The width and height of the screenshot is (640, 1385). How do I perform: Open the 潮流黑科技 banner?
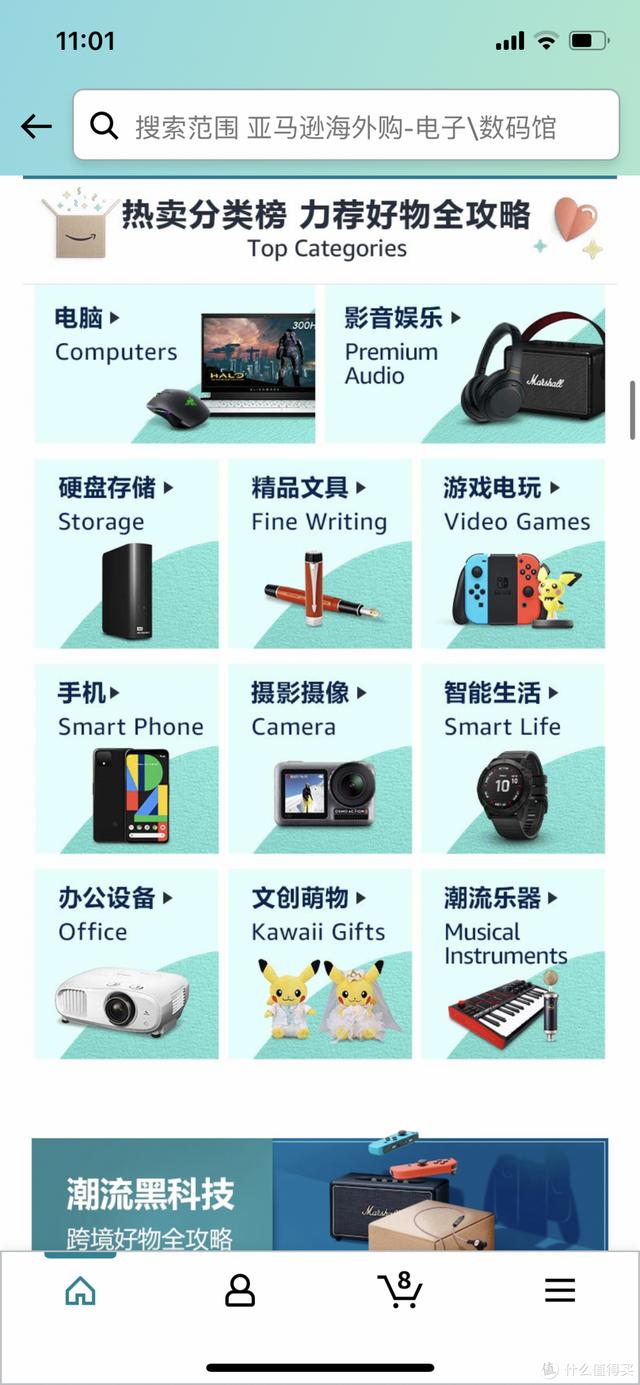(319, 1194)
